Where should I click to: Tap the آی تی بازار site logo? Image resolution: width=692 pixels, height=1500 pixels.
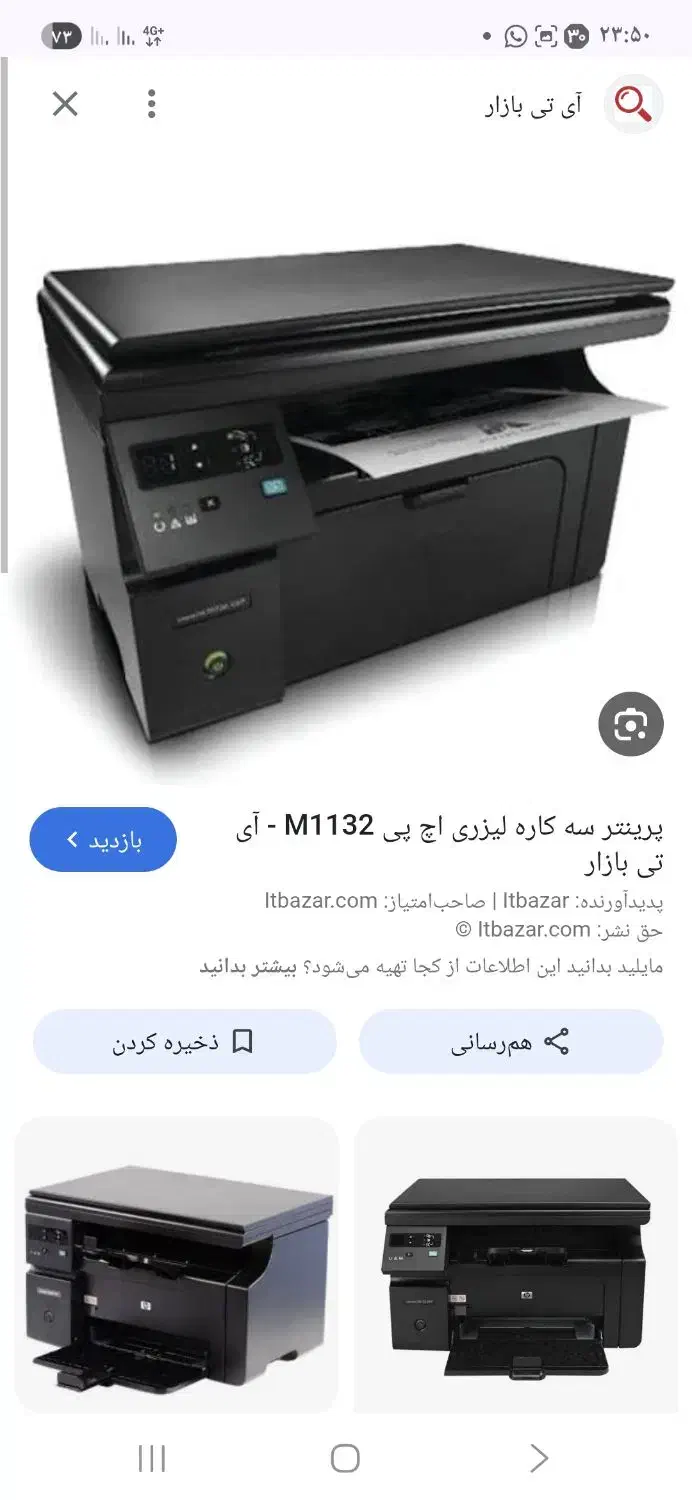pyautogui.click(x=633, y=104)
